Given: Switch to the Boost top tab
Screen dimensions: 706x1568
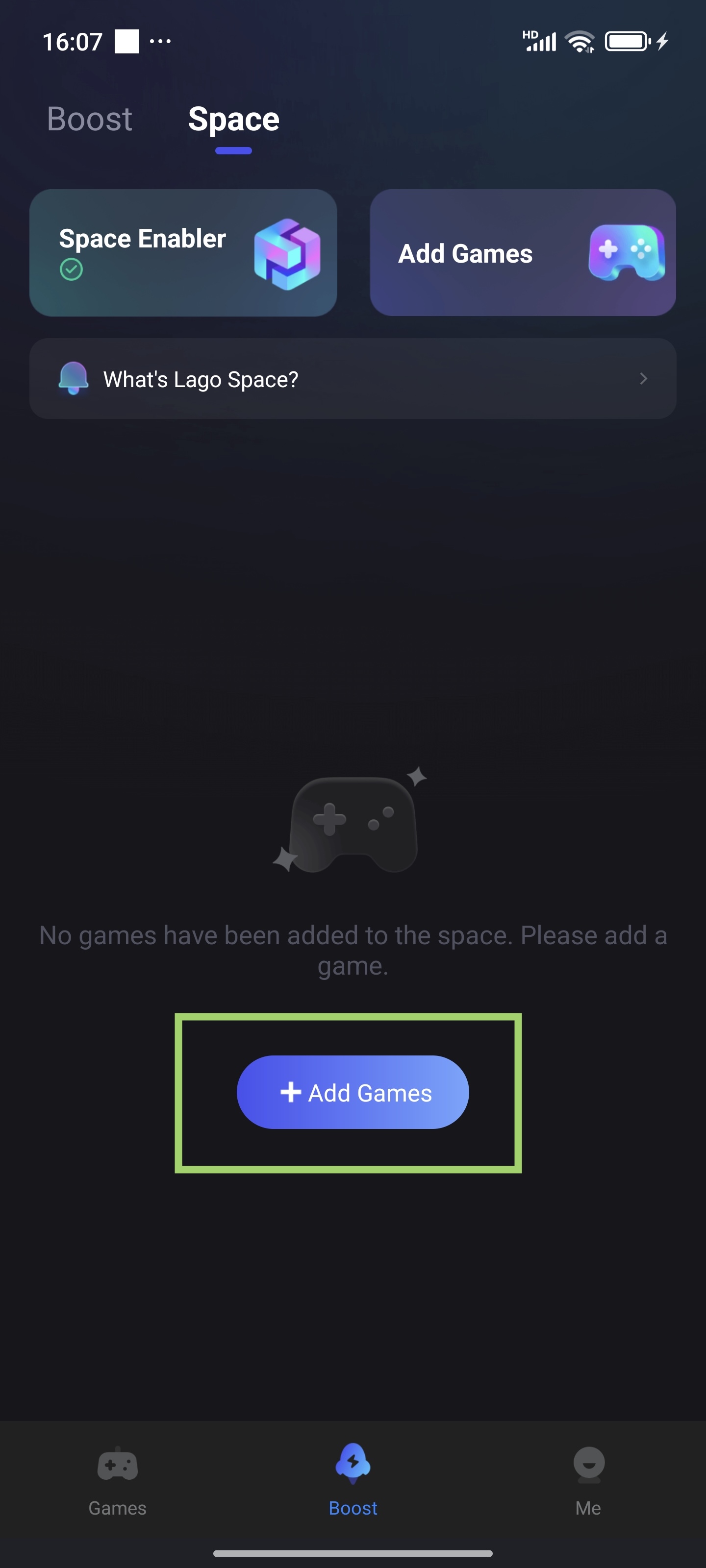Looking at the screenshot, I should click(x=90, y=119).
